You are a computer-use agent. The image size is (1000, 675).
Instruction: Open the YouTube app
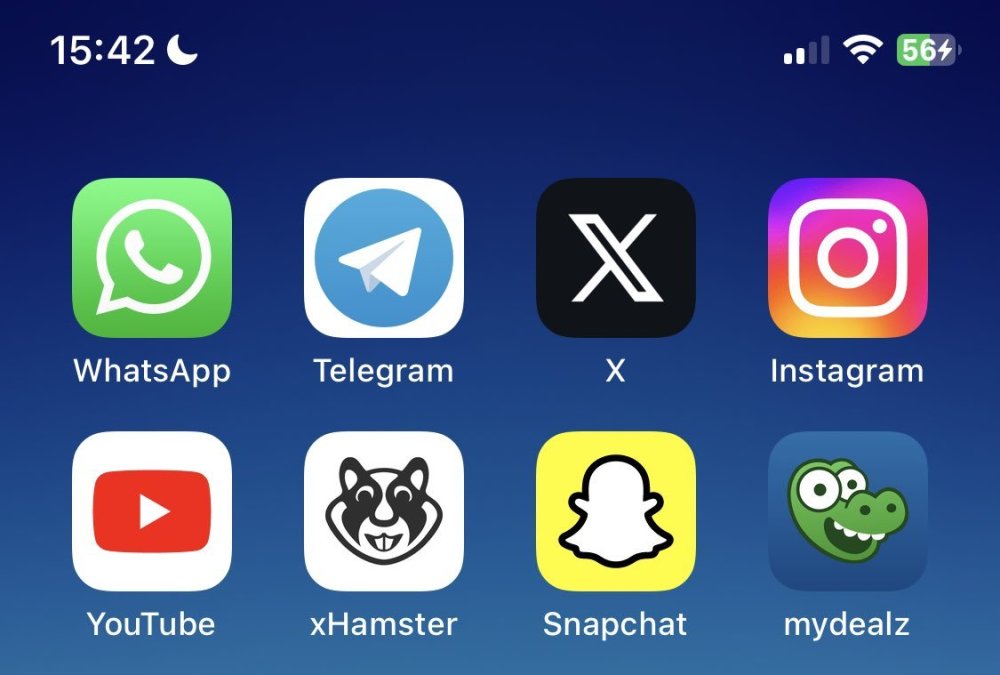[x=152, y=511]
